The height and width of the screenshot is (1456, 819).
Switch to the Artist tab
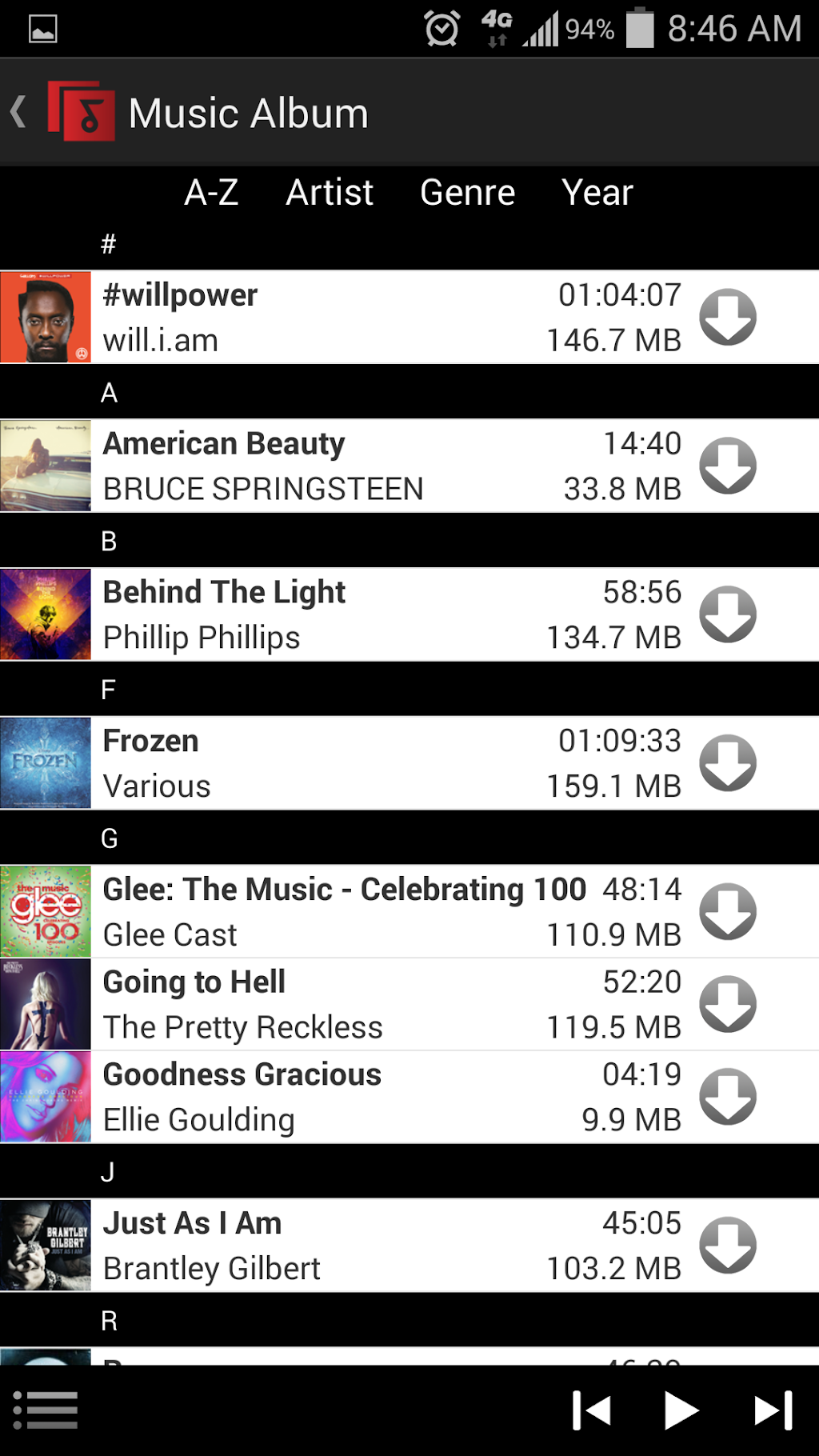click(330, 193)
